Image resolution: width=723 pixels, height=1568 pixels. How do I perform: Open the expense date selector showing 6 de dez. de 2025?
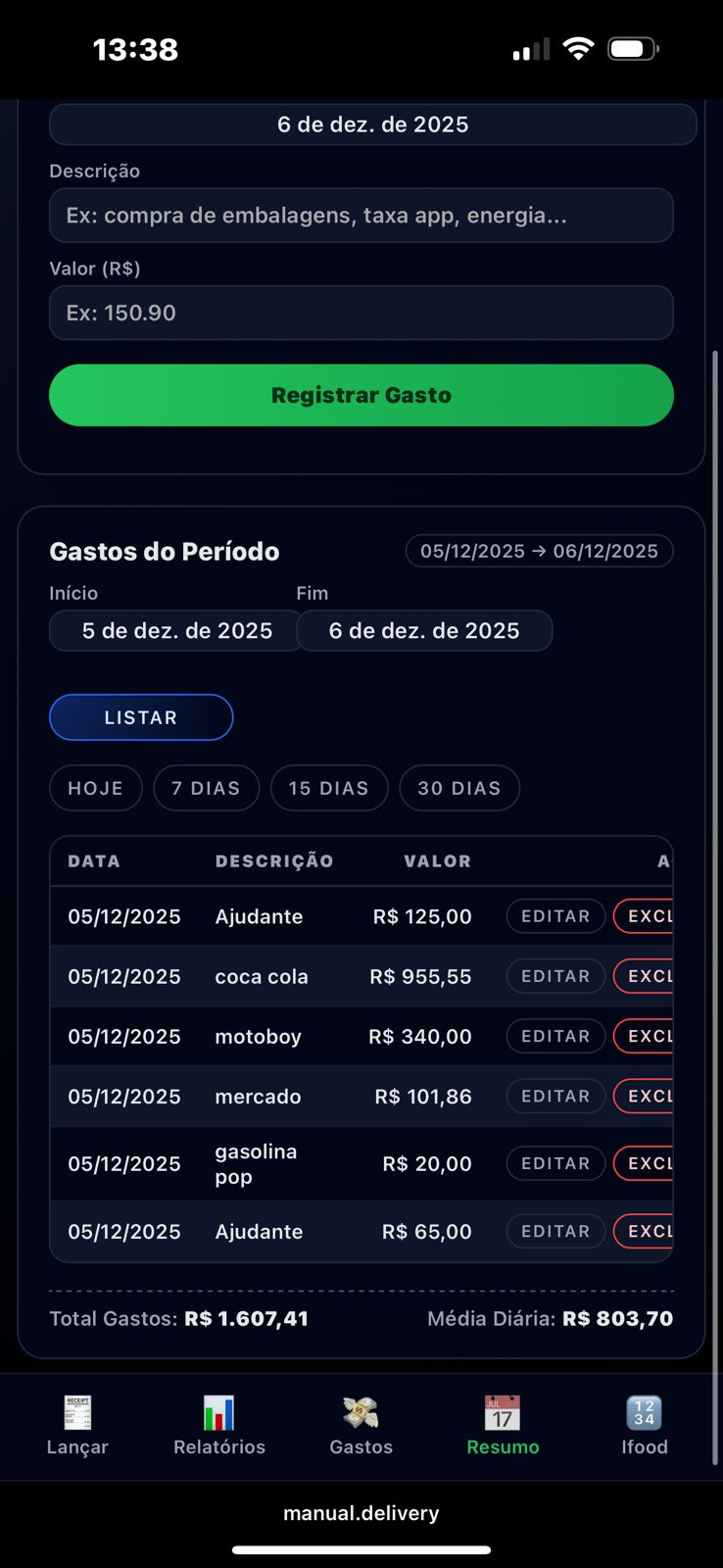click(373, 124)
